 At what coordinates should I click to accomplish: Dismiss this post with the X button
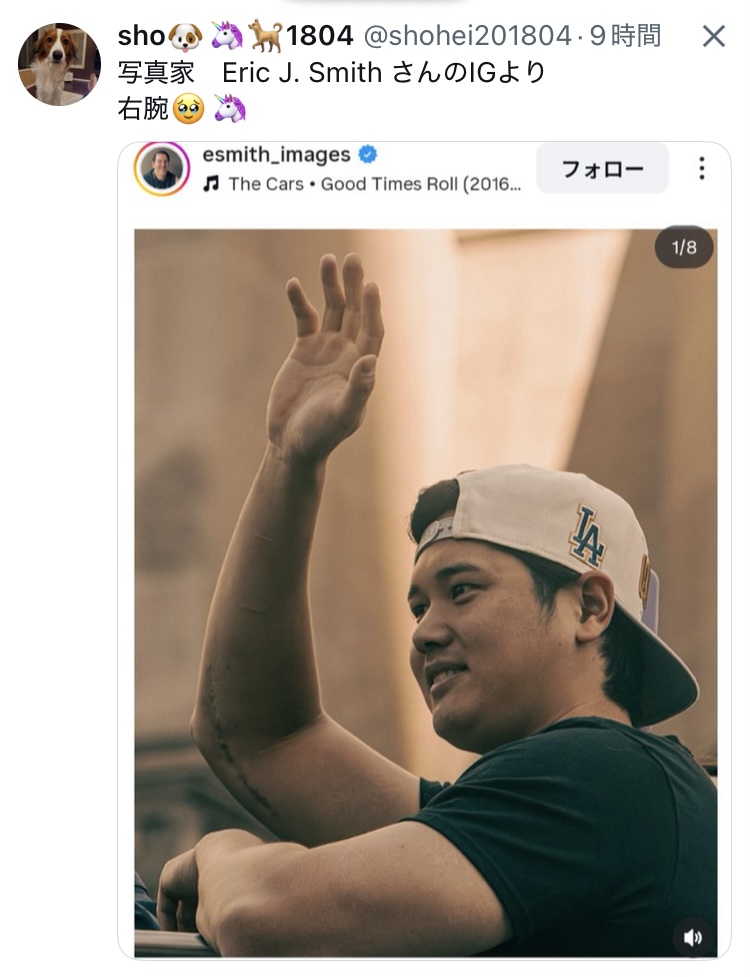(x=713, y=37)
